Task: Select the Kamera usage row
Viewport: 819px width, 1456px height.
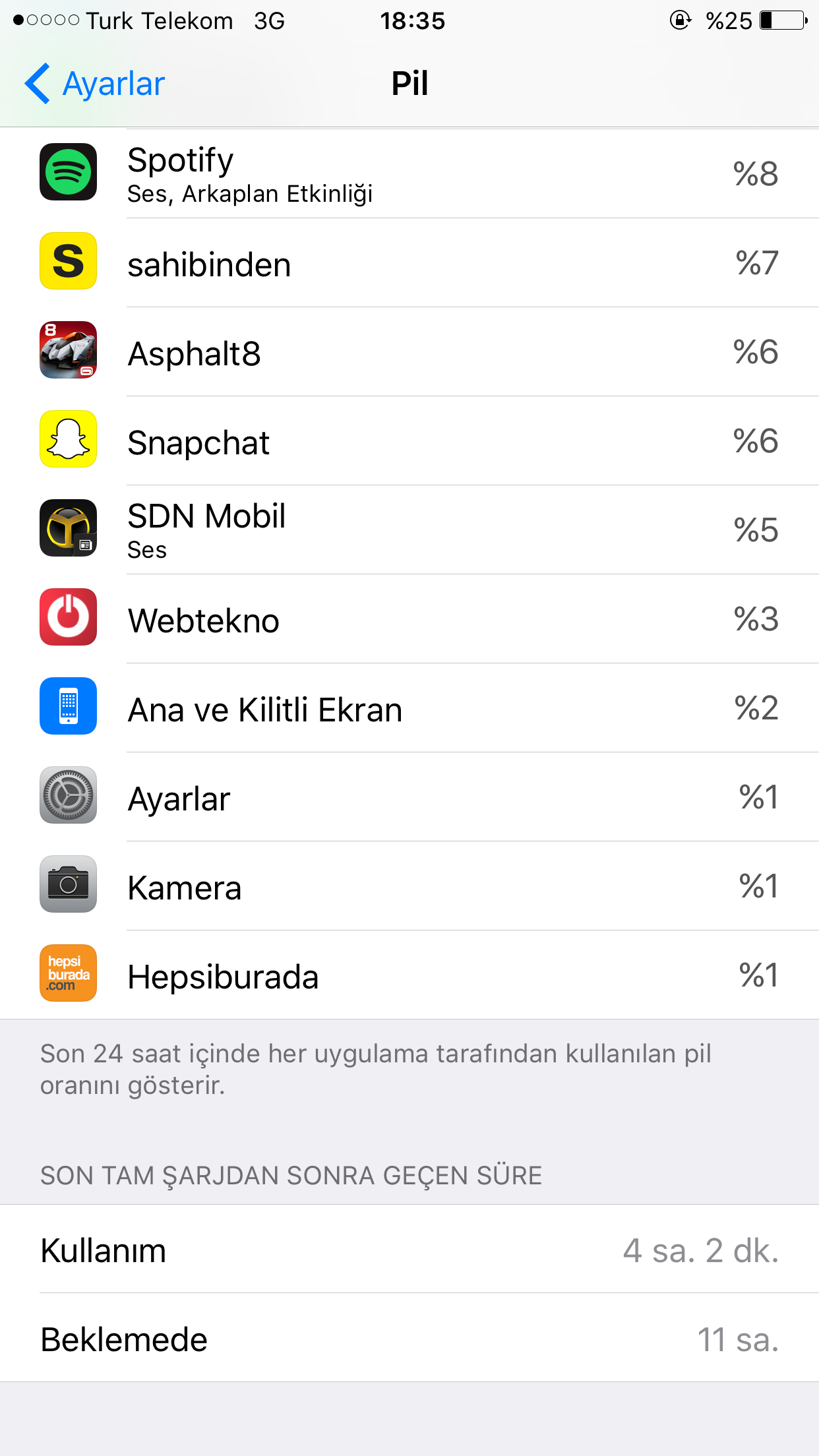Action: point(409,887)
